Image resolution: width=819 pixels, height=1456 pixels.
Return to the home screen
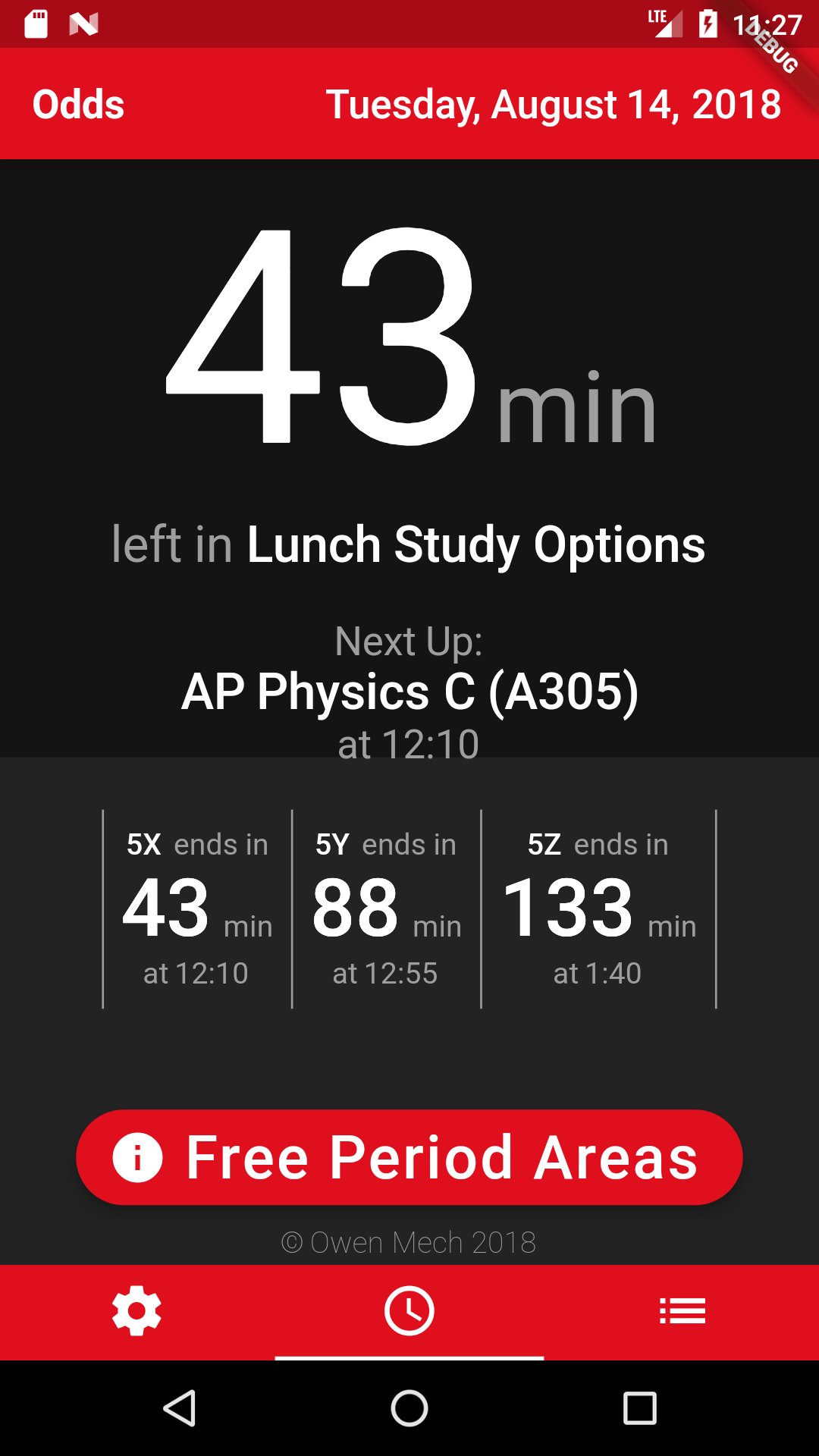pyautogui.click(x=409, y=1408)
